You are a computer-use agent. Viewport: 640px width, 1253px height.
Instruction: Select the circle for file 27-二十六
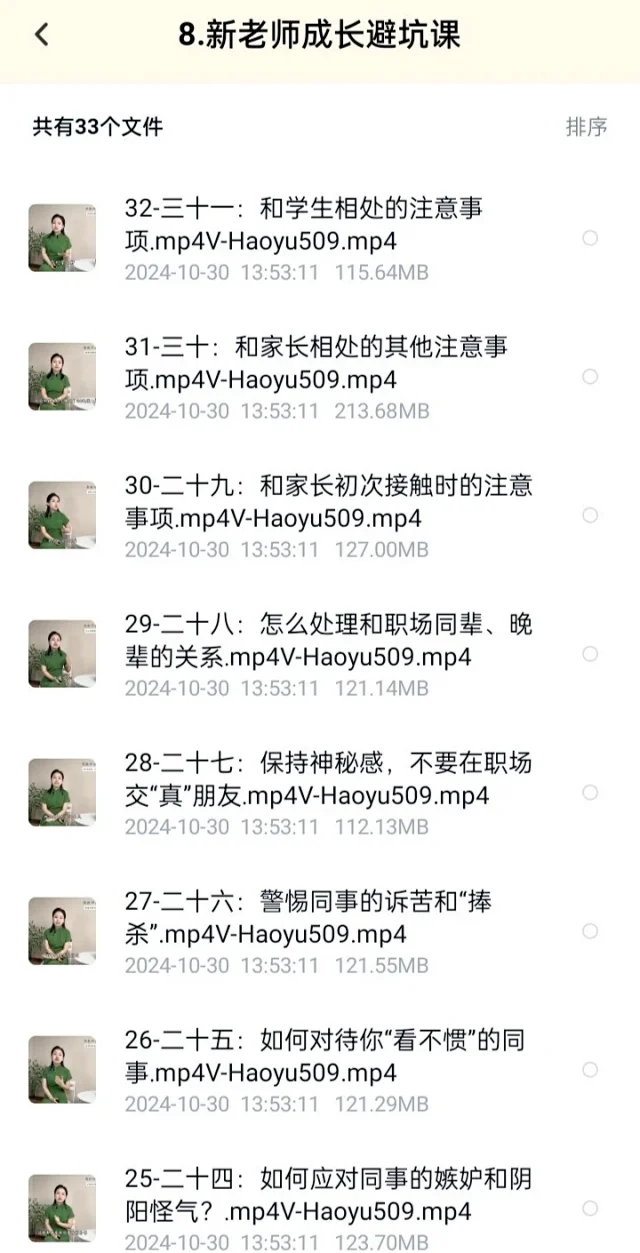coord(590,931)
